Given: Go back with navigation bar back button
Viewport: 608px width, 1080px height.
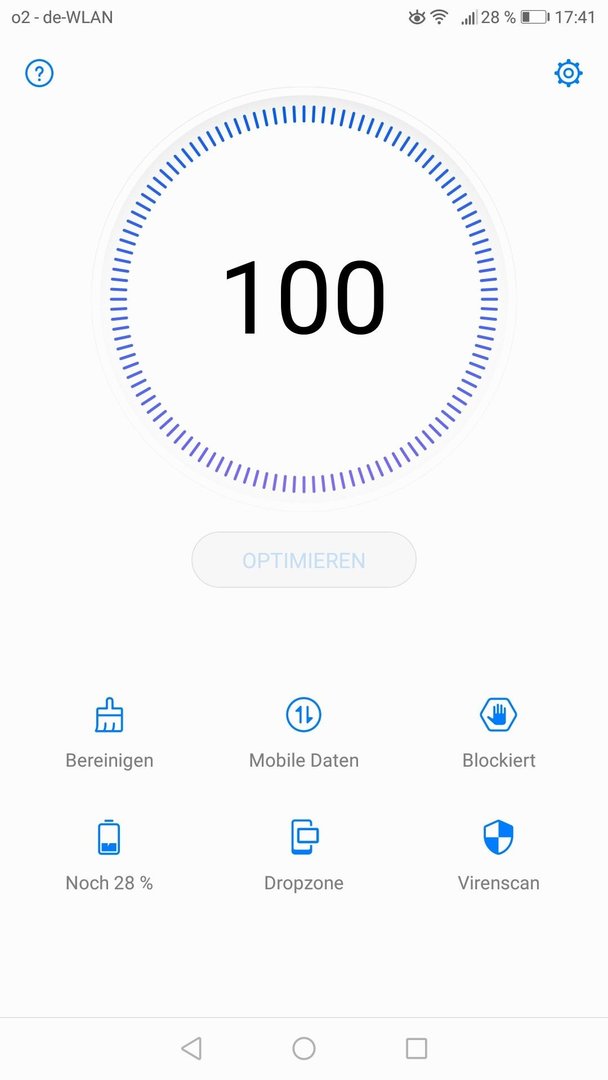Looking at the screenshot, I should point(191,1048).
